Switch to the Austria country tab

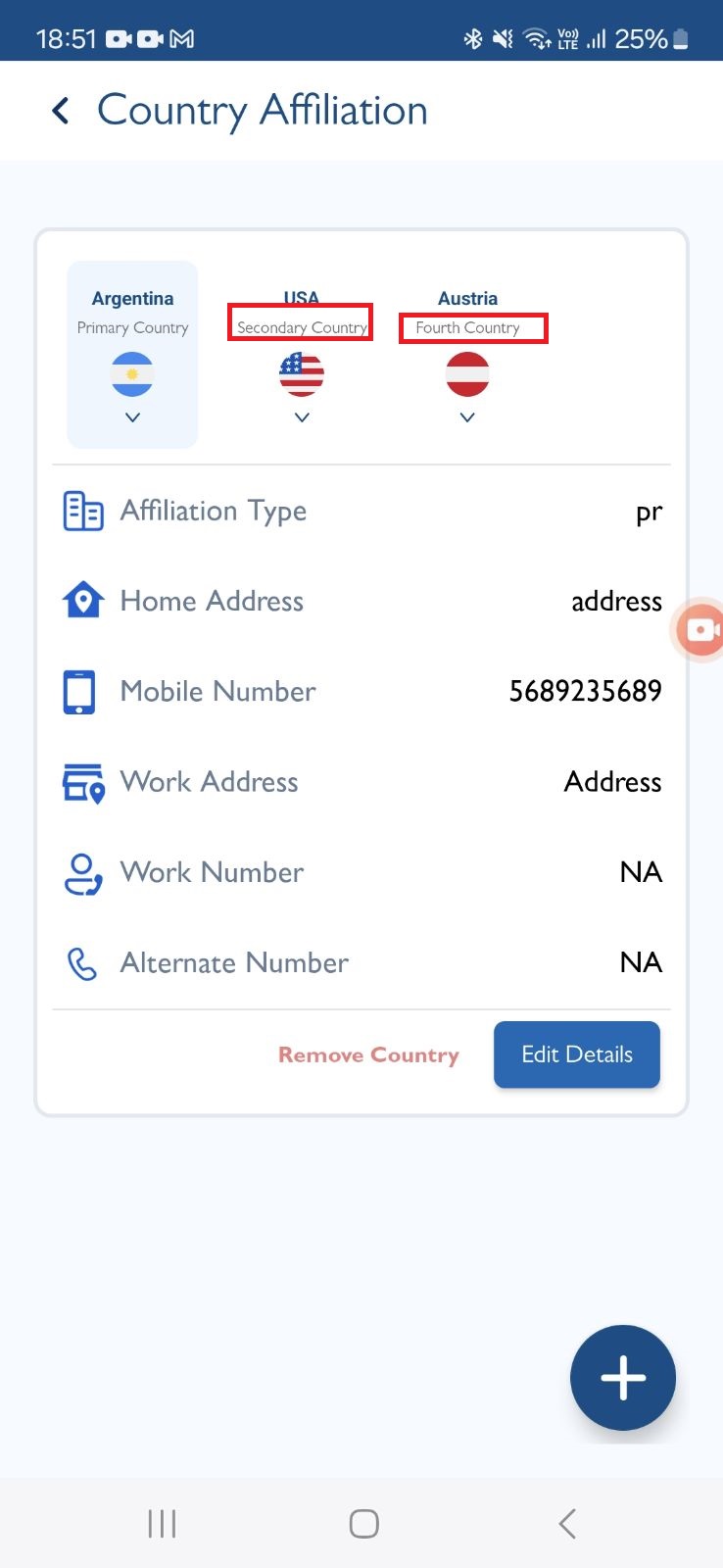coord(468,354)
